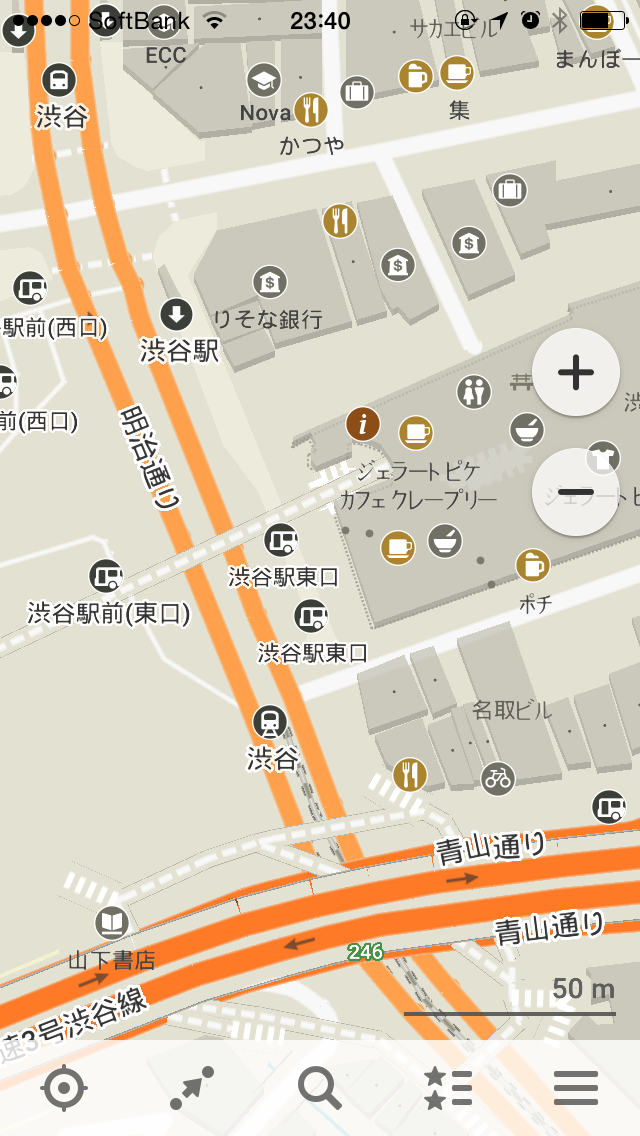Tap the 集 cafe marker
The height and width of the screenshot is (1136, 640).
pos(457,72)
